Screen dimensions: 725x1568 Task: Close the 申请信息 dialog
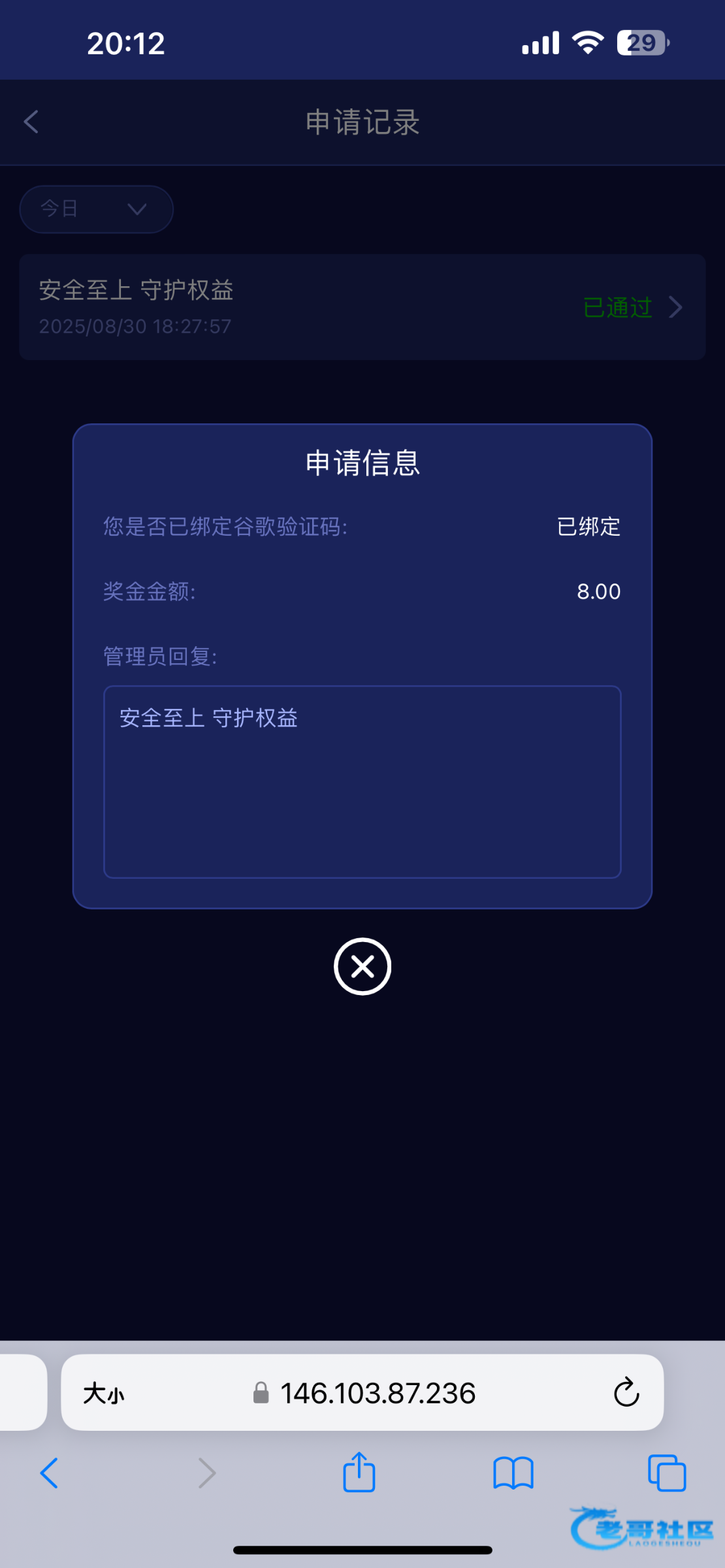point(362,966)
